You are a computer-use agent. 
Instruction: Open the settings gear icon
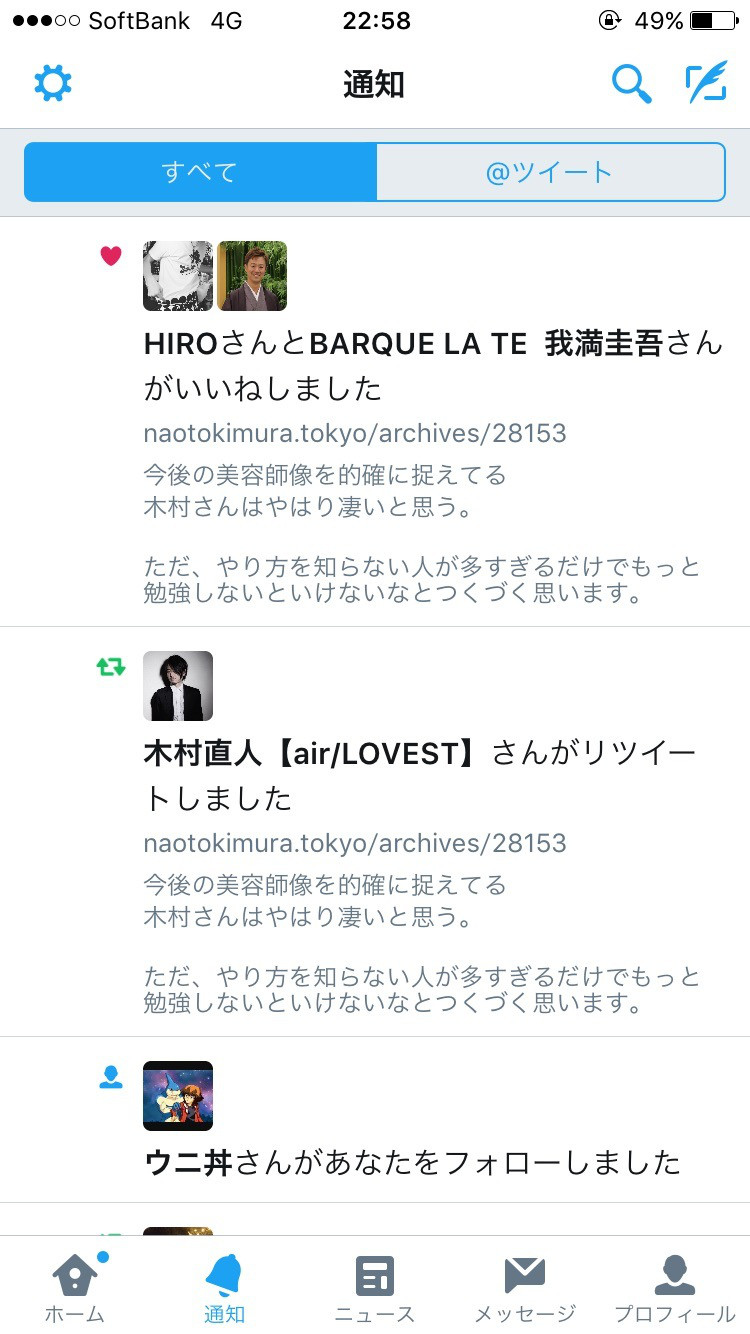tap(53, 84)
